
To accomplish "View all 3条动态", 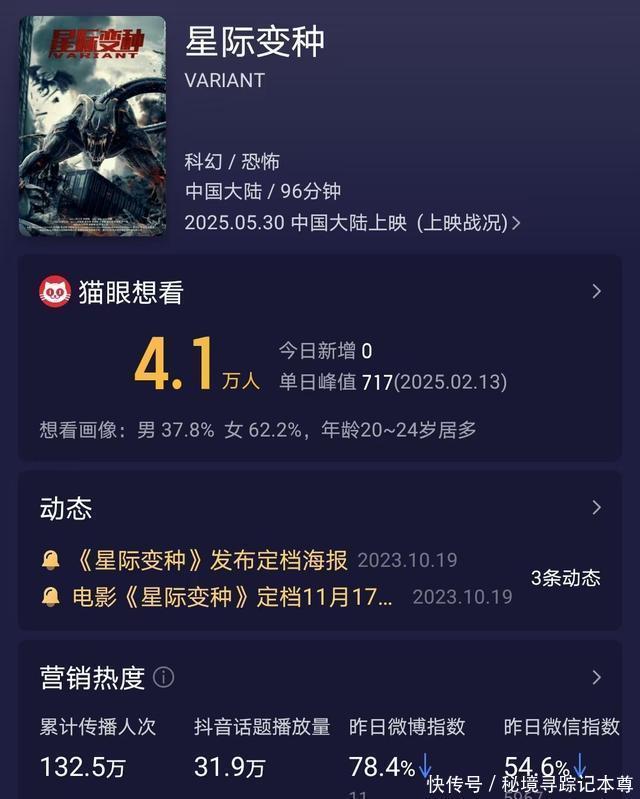I will (565, 578).
